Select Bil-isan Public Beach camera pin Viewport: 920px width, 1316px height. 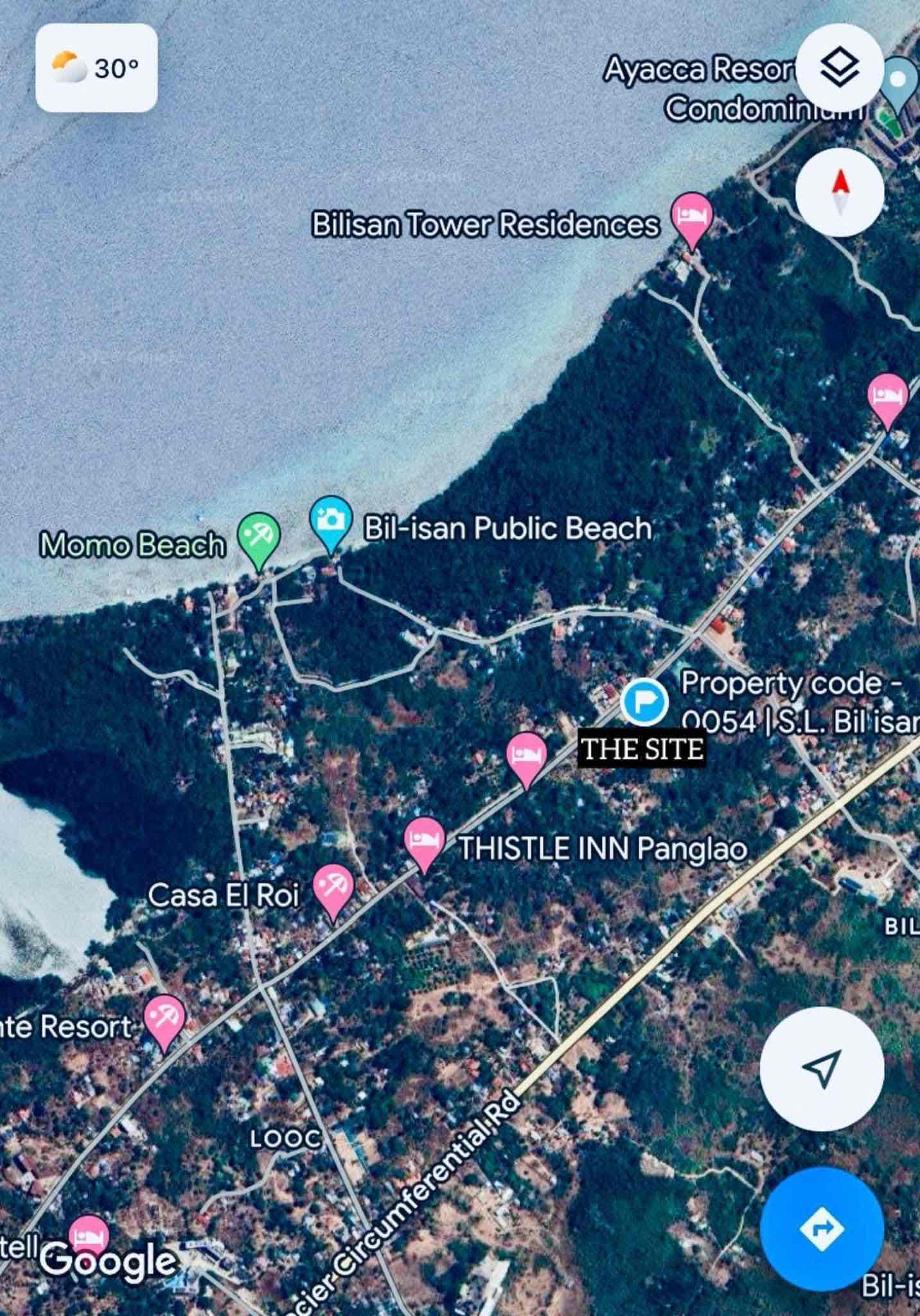tap(330, 519)
